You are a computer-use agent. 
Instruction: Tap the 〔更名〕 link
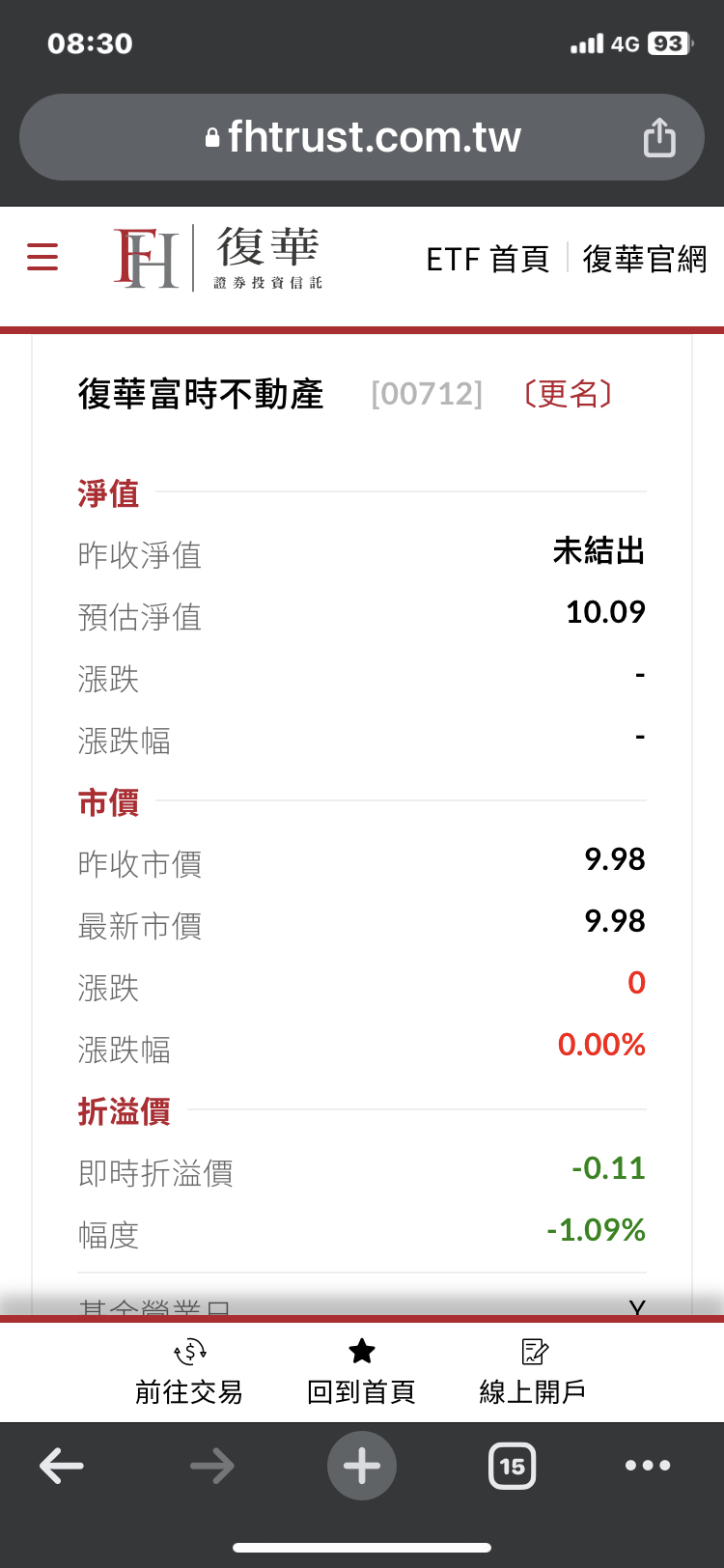[x=569, y=394]
